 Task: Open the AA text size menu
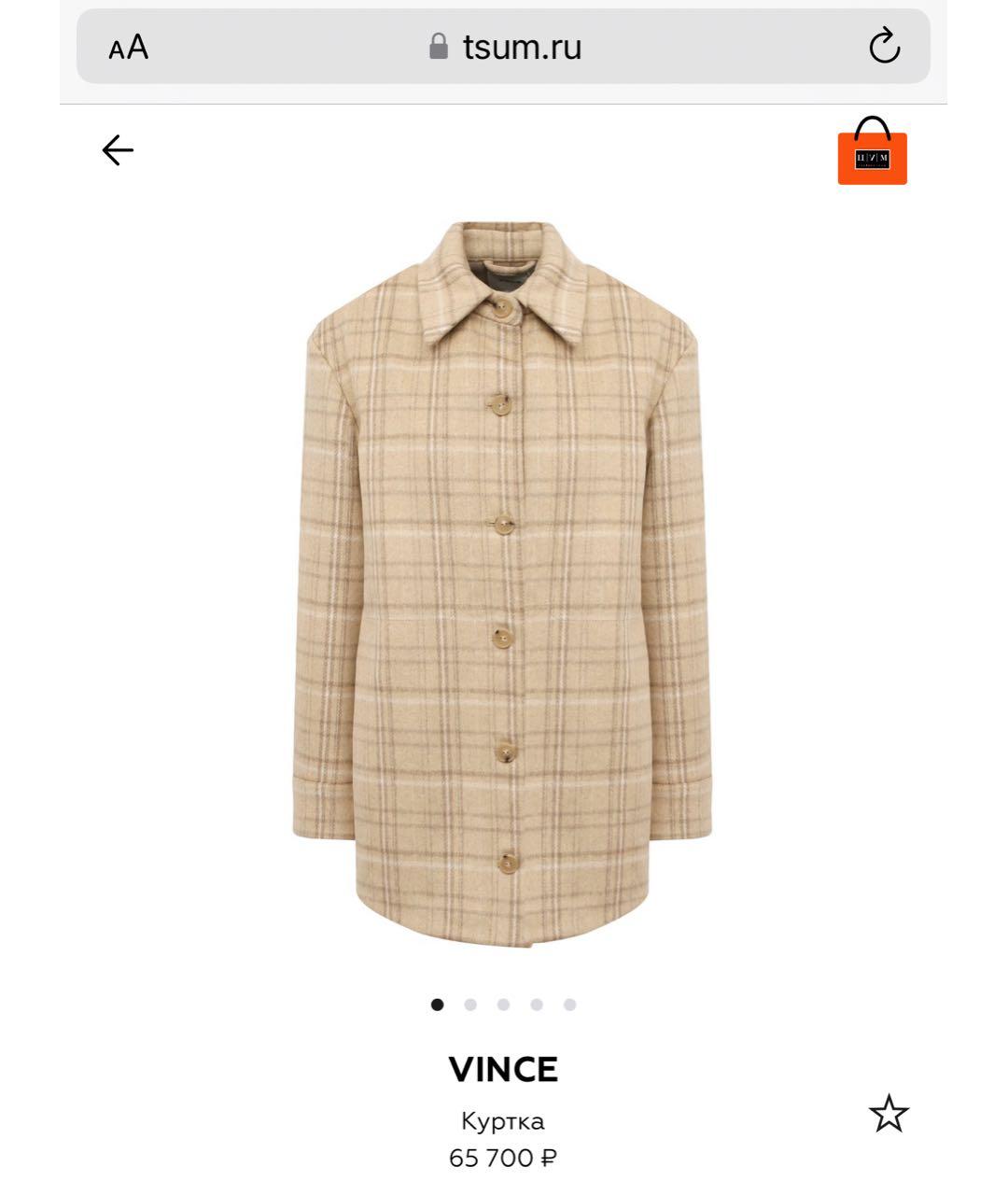(x=129, y=47)
